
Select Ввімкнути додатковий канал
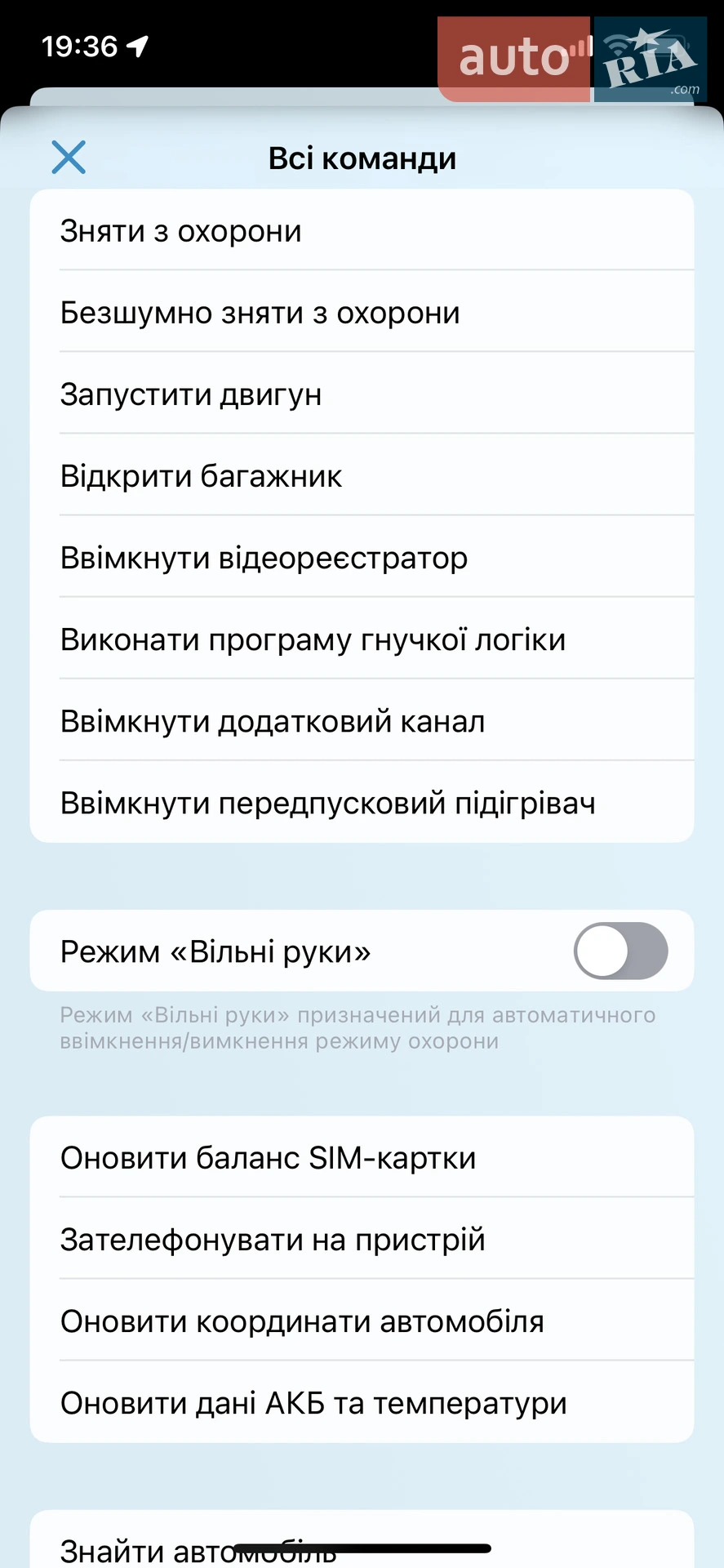[362, 720]
